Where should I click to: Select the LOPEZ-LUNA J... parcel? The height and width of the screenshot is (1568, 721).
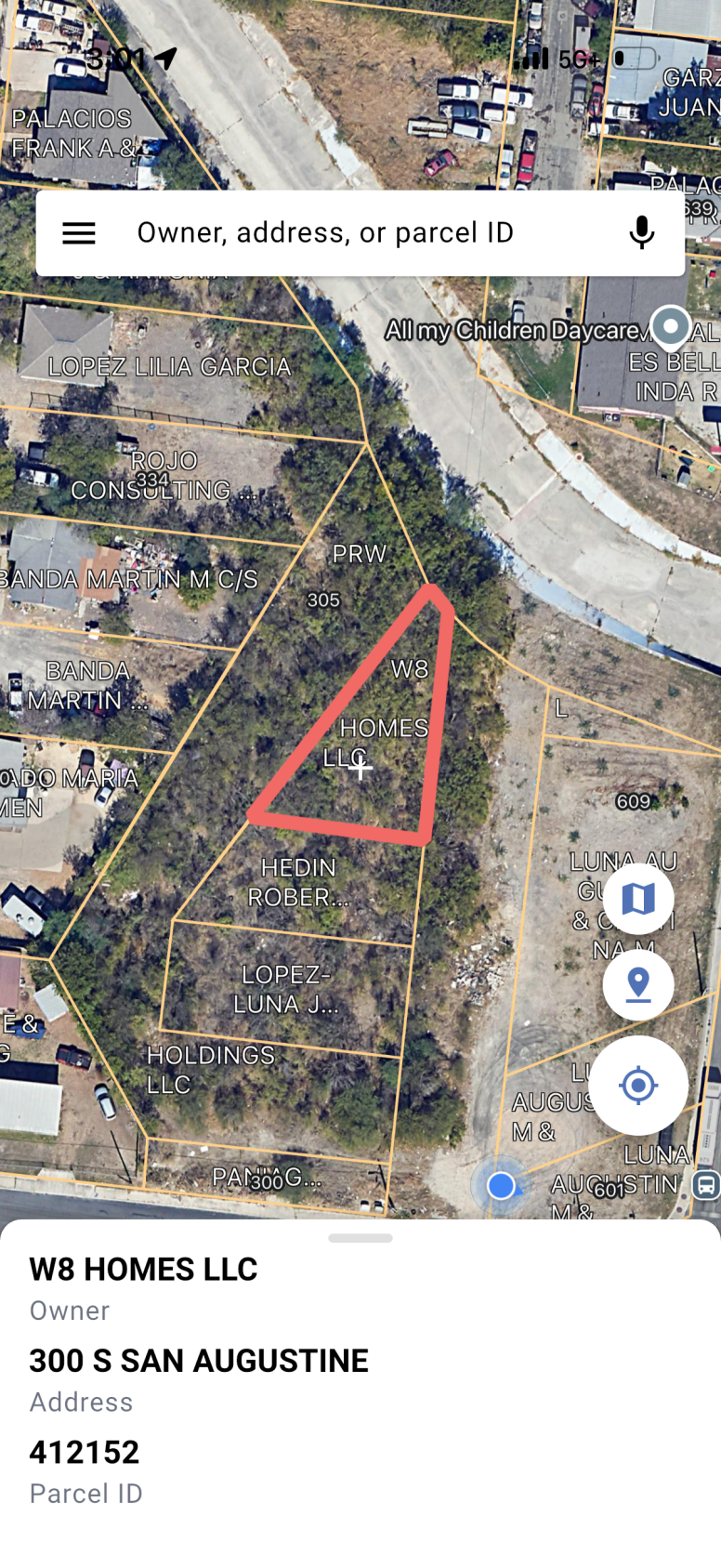click(285, 989)
